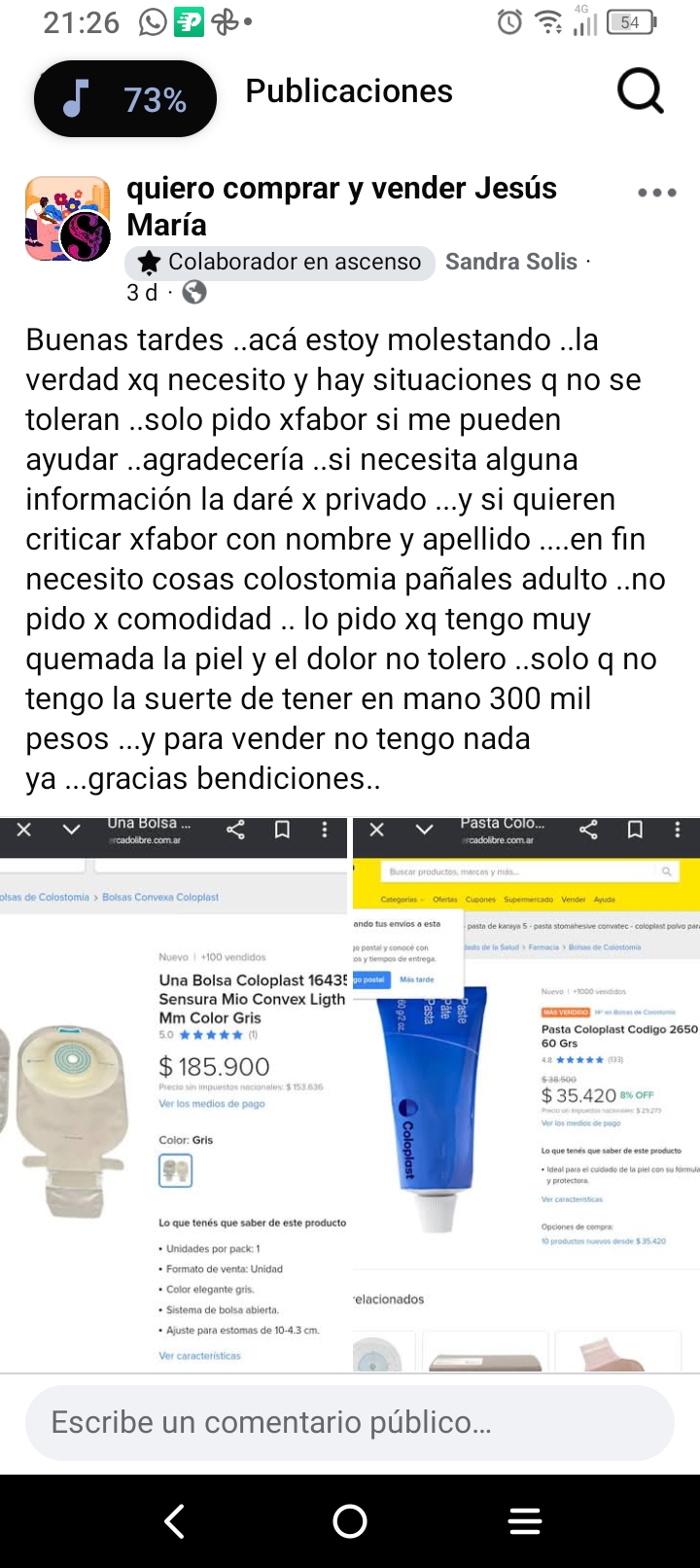Write a public comment in the field
The height and width of the screenshot is (1568, 700).
pyautogui.click(x=350, y=1422)
